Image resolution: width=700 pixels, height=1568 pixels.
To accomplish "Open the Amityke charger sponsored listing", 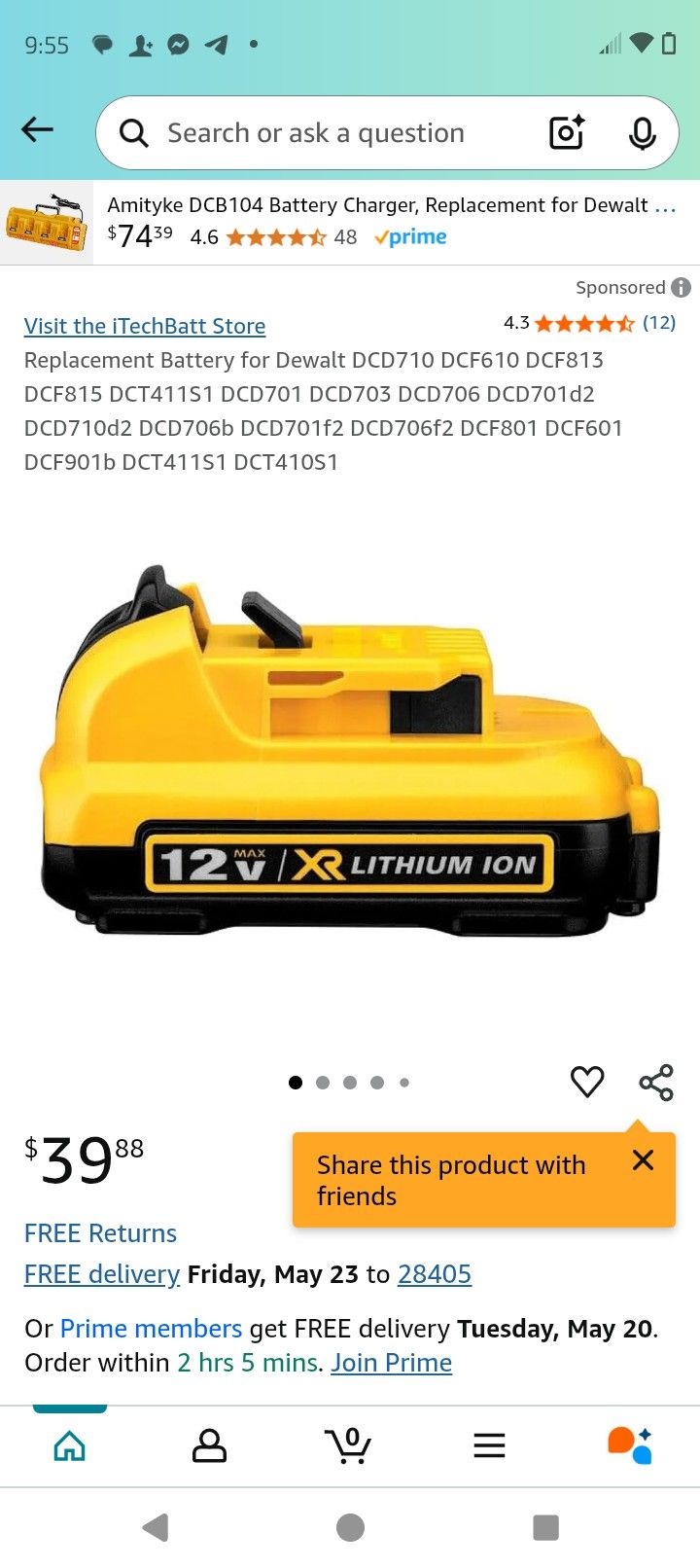I will 350,220.
